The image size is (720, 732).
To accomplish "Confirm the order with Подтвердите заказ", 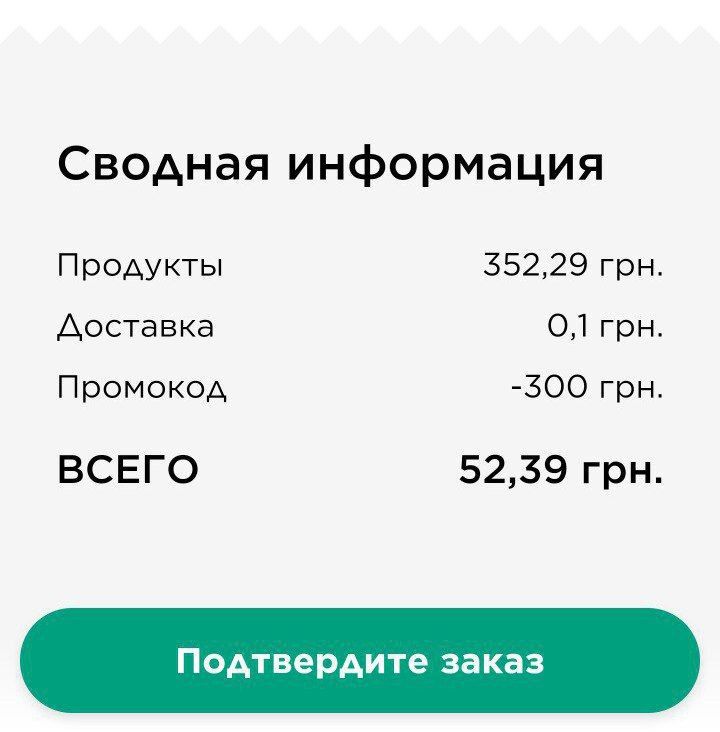I will click(x=360, y=661).
